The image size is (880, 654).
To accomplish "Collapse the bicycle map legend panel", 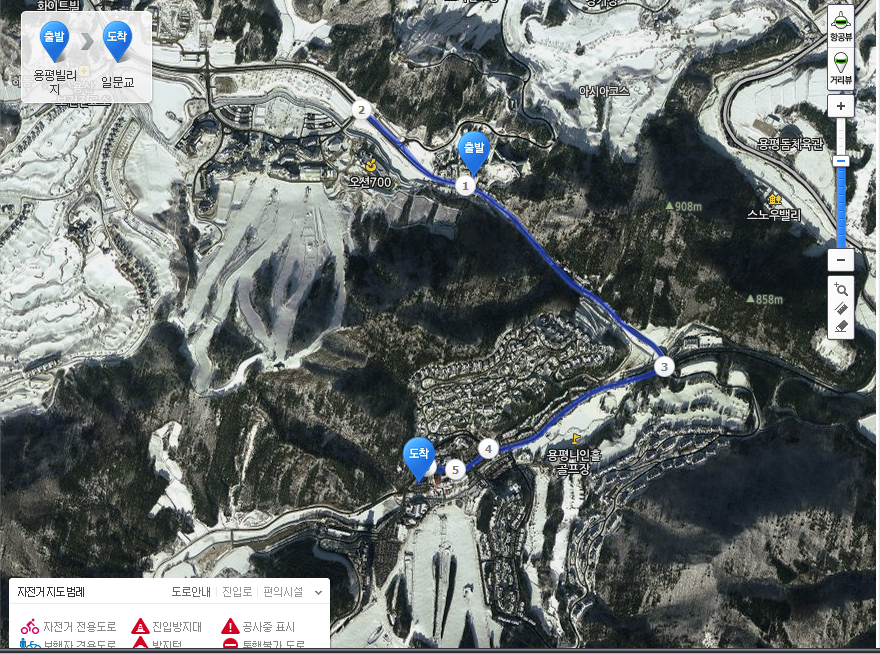I will pos(318,592).
